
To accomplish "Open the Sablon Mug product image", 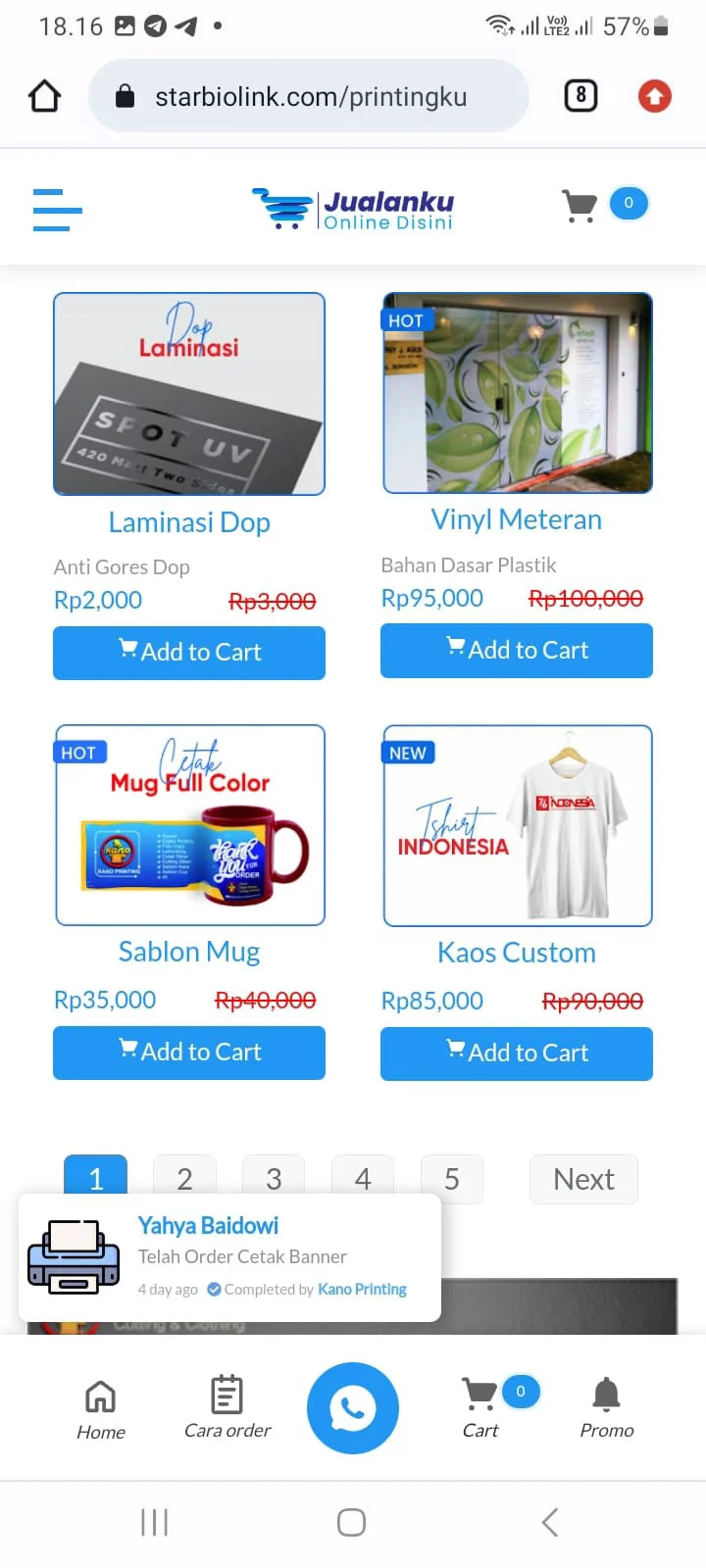I will coord(189,825).
